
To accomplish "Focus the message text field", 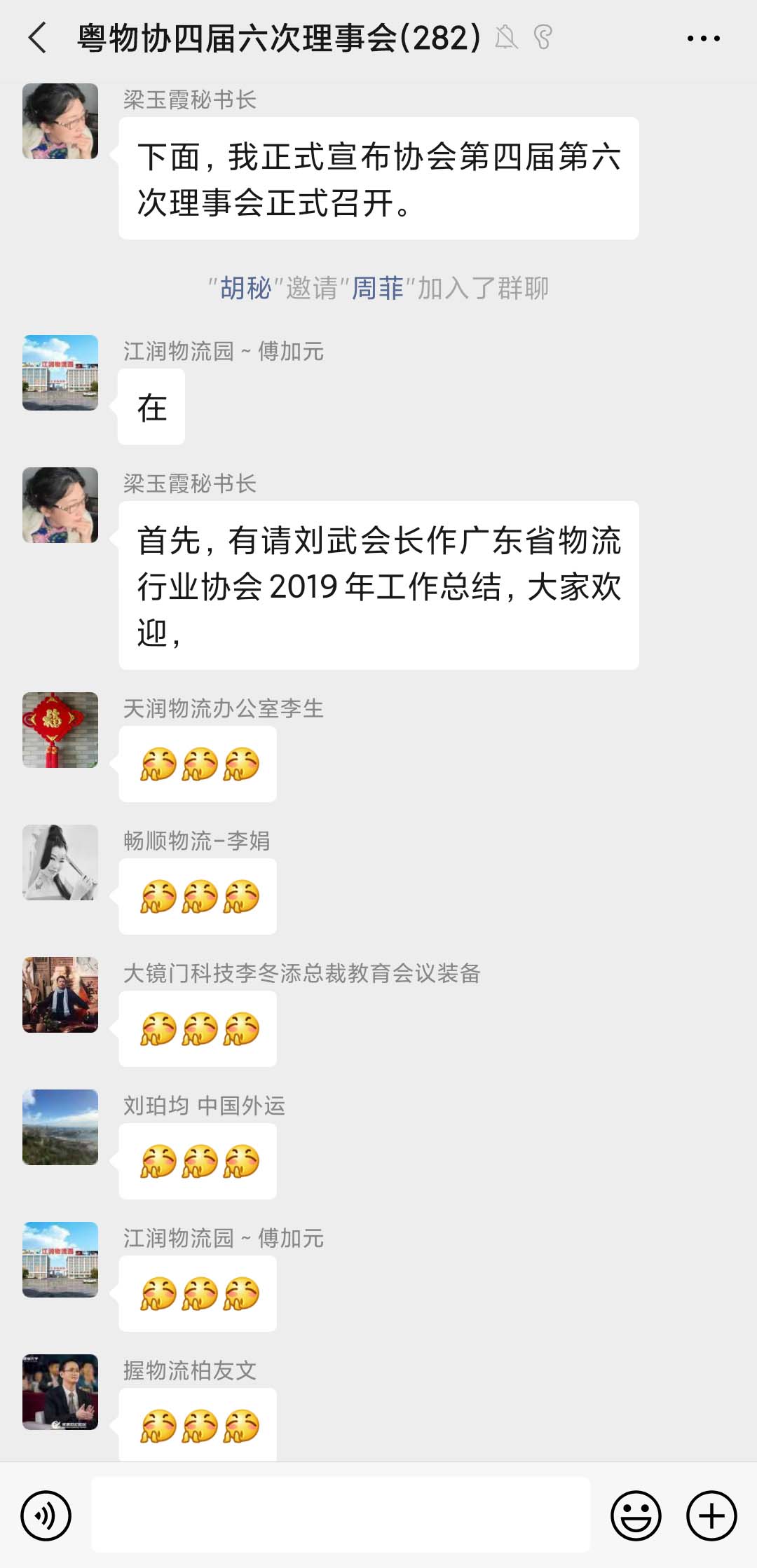I will click(341, 1515).
